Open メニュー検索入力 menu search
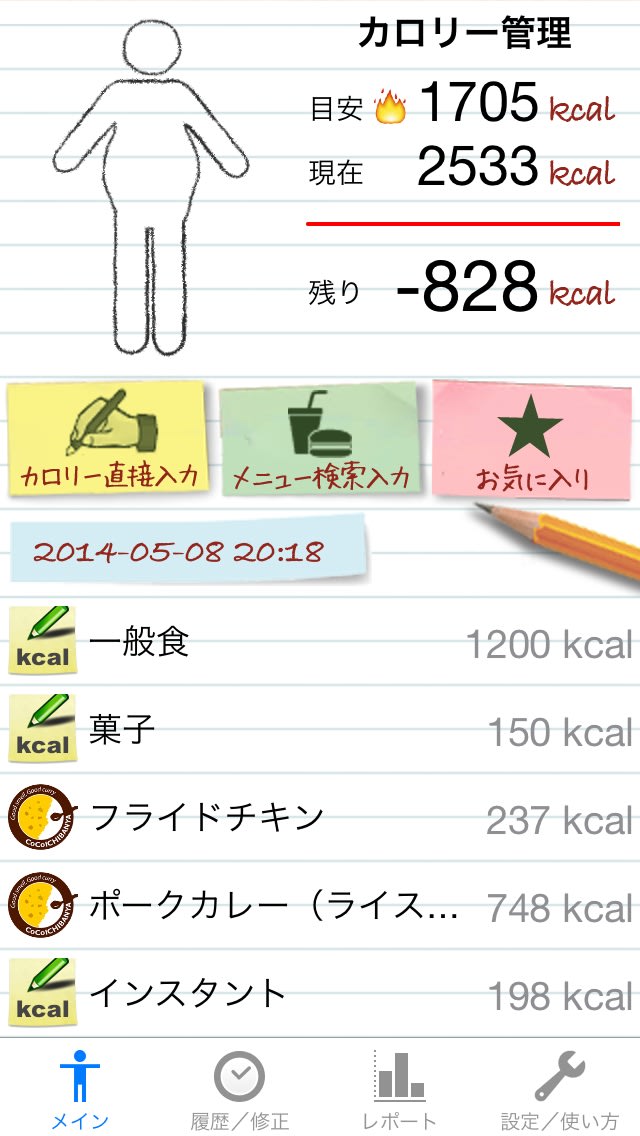Image resolution: width=640 pixels, height=1136 pixels. pos(320,440)
